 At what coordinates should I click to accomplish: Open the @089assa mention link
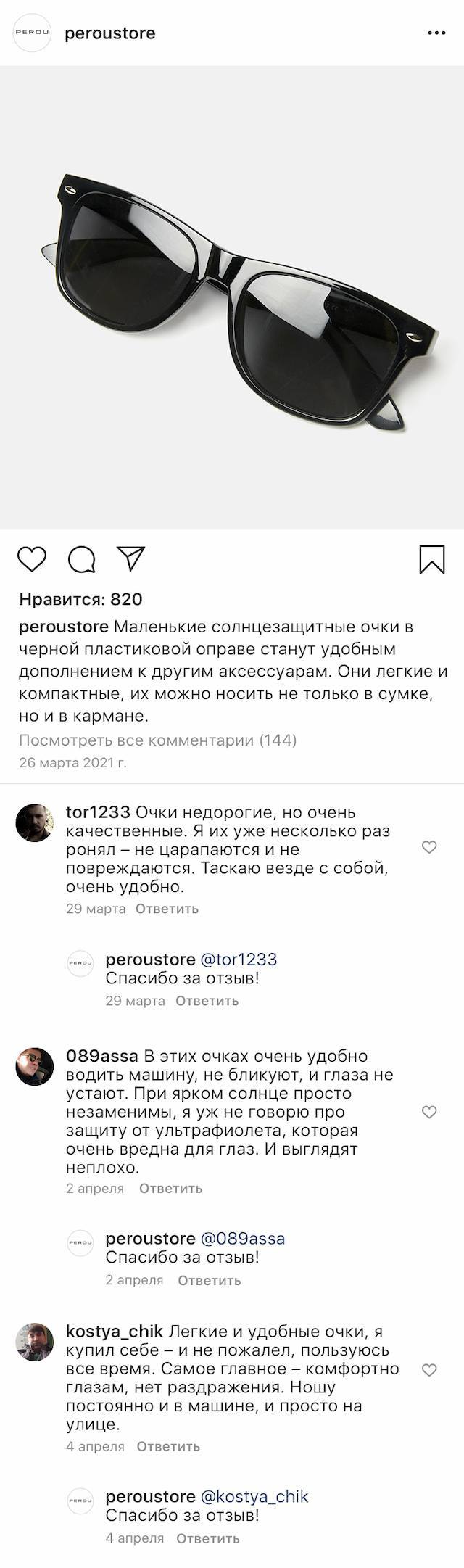242,1239
